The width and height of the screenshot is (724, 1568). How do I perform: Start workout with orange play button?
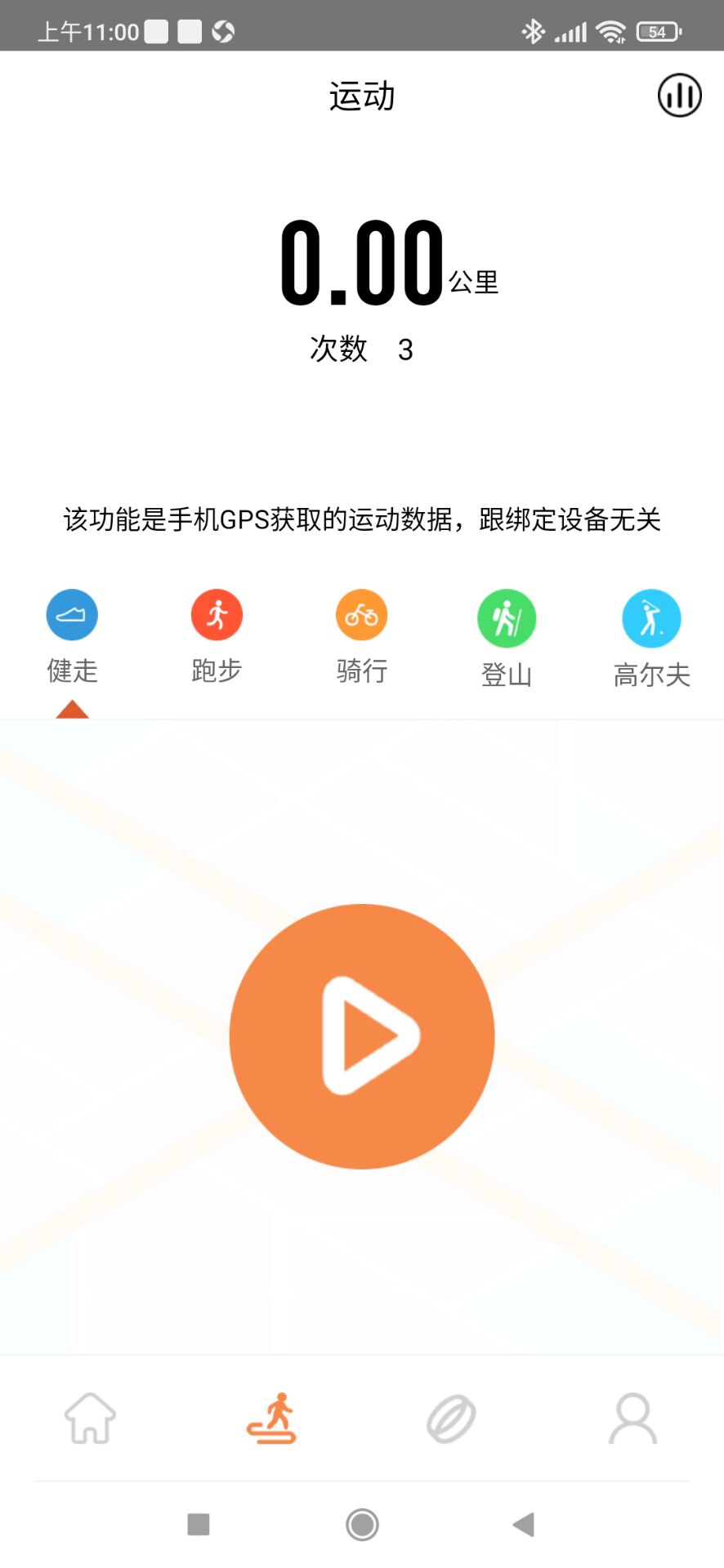click(x=362, y=1036)
